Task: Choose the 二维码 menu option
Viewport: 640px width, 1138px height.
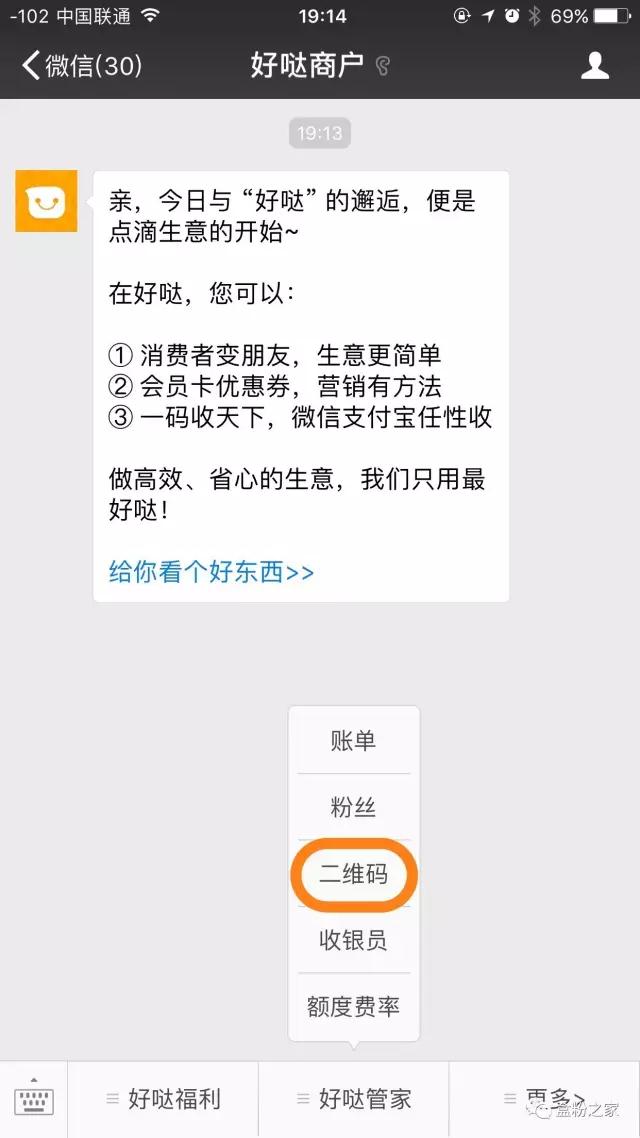Action: tap(353, 874)
